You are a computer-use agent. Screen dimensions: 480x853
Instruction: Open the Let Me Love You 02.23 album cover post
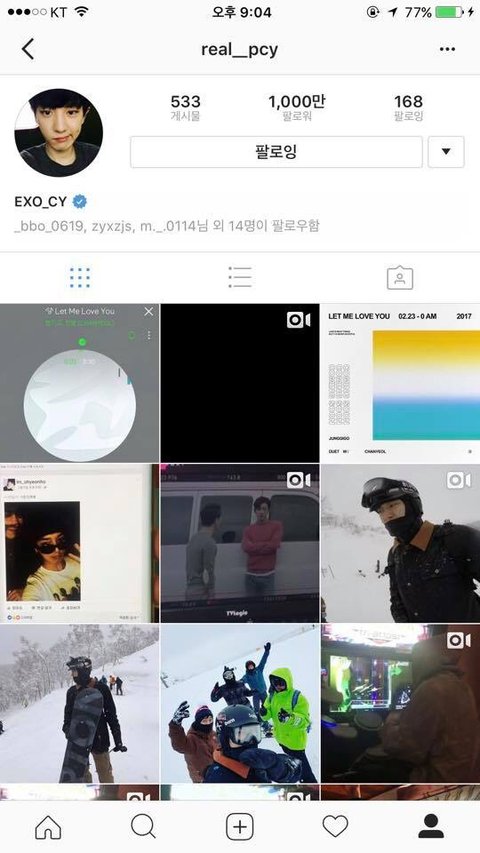tap(401, 383)
